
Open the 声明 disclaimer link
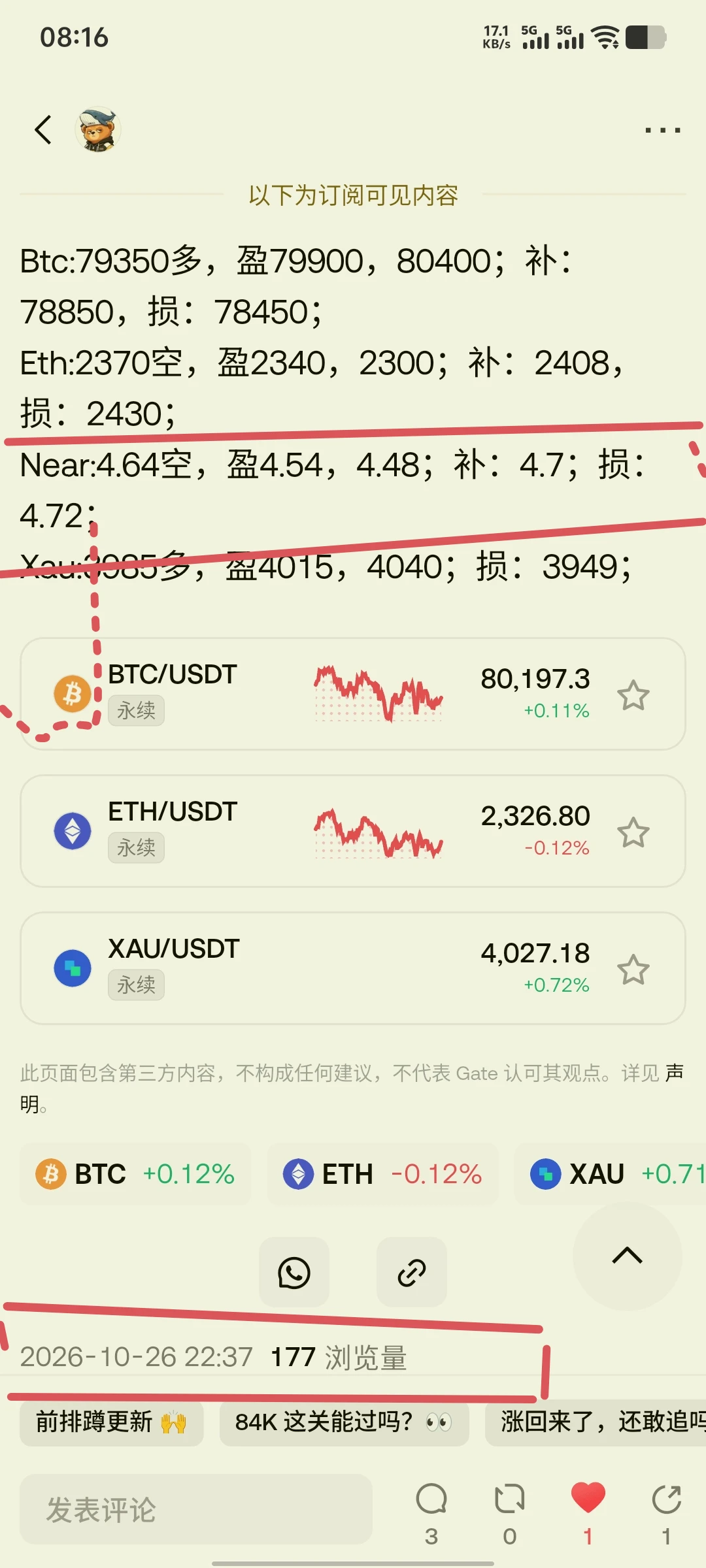pos(674,1073)
